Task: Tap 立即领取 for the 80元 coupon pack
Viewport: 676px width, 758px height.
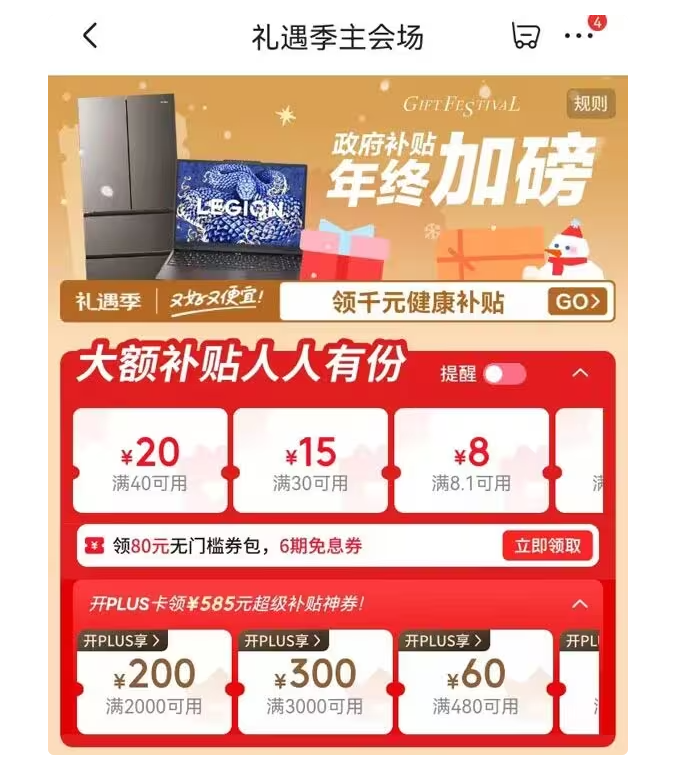Action: click(548, 546)
